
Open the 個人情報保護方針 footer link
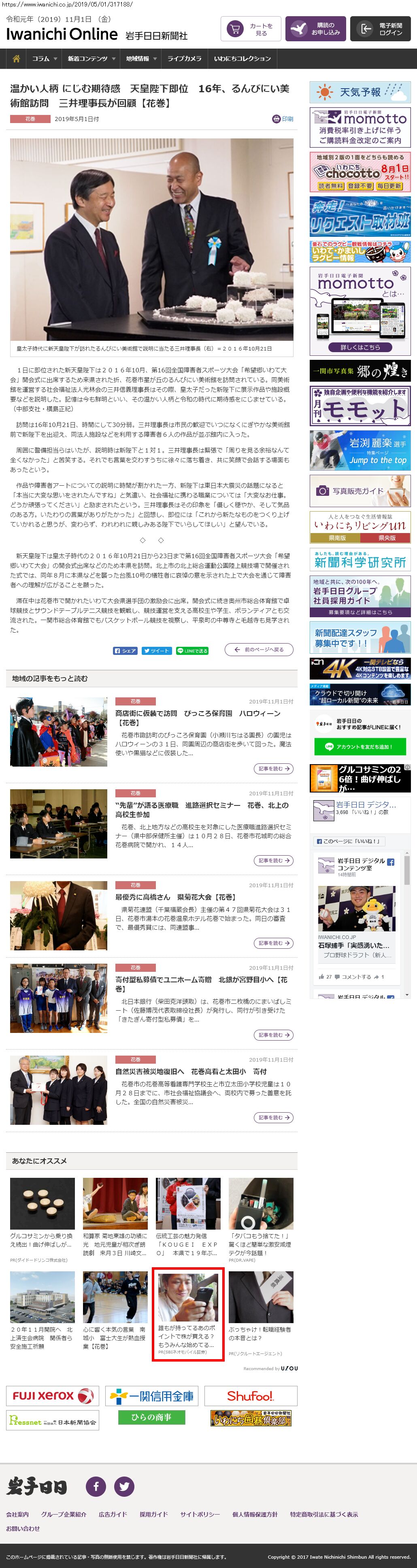coord(255,1514)
